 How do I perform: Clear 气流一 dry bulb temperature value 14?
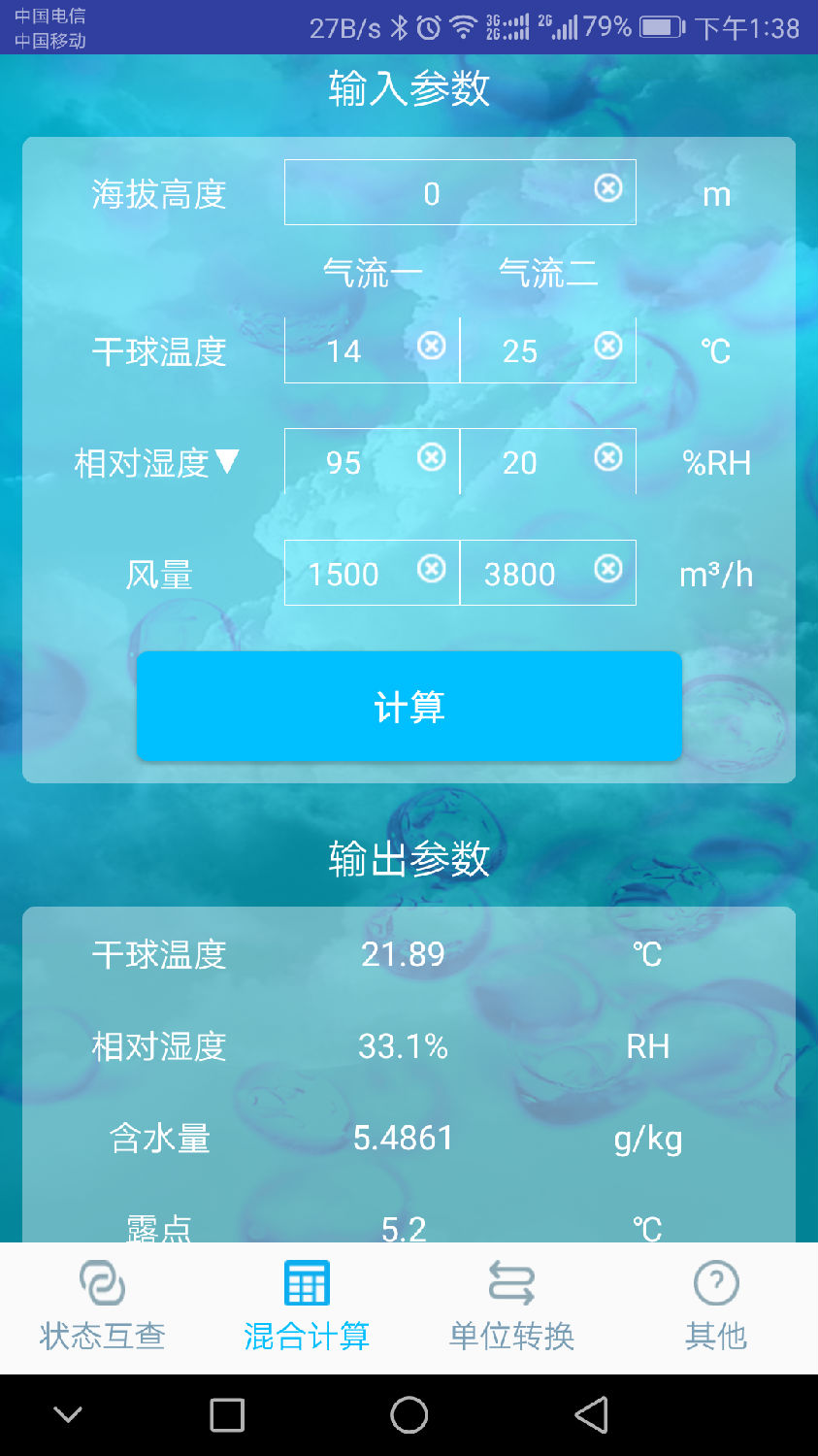[432, 346]
